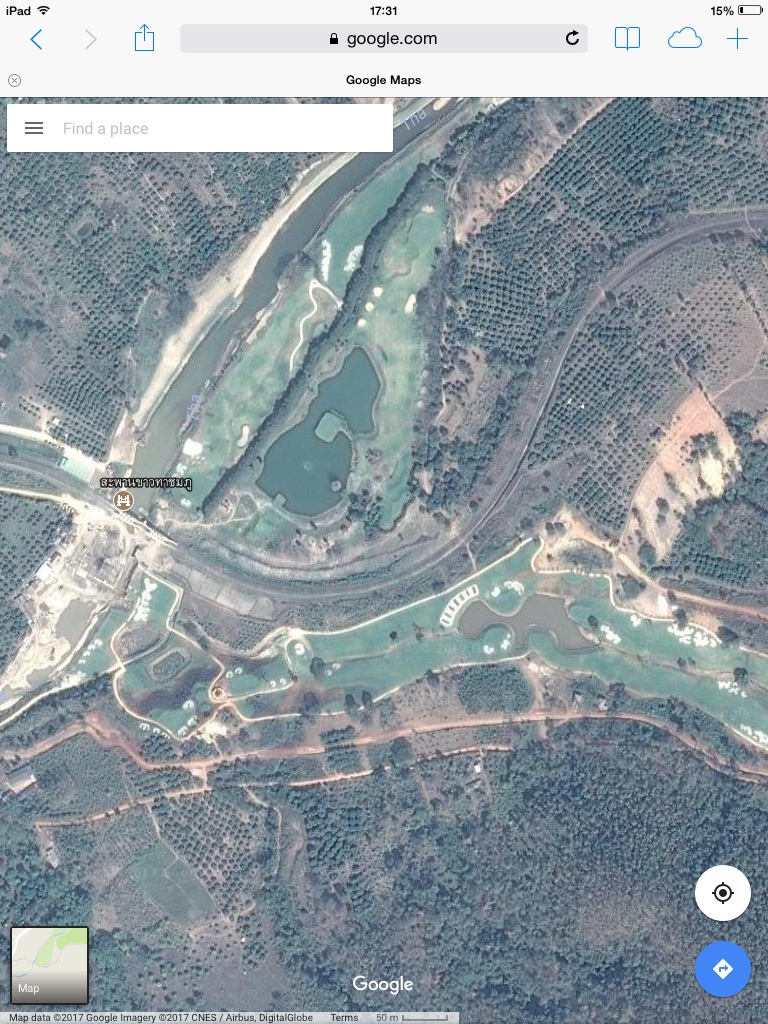The height and width of the screenshot is (1024, 768).
Task: Reload the current page
Action: coord(572,39)
